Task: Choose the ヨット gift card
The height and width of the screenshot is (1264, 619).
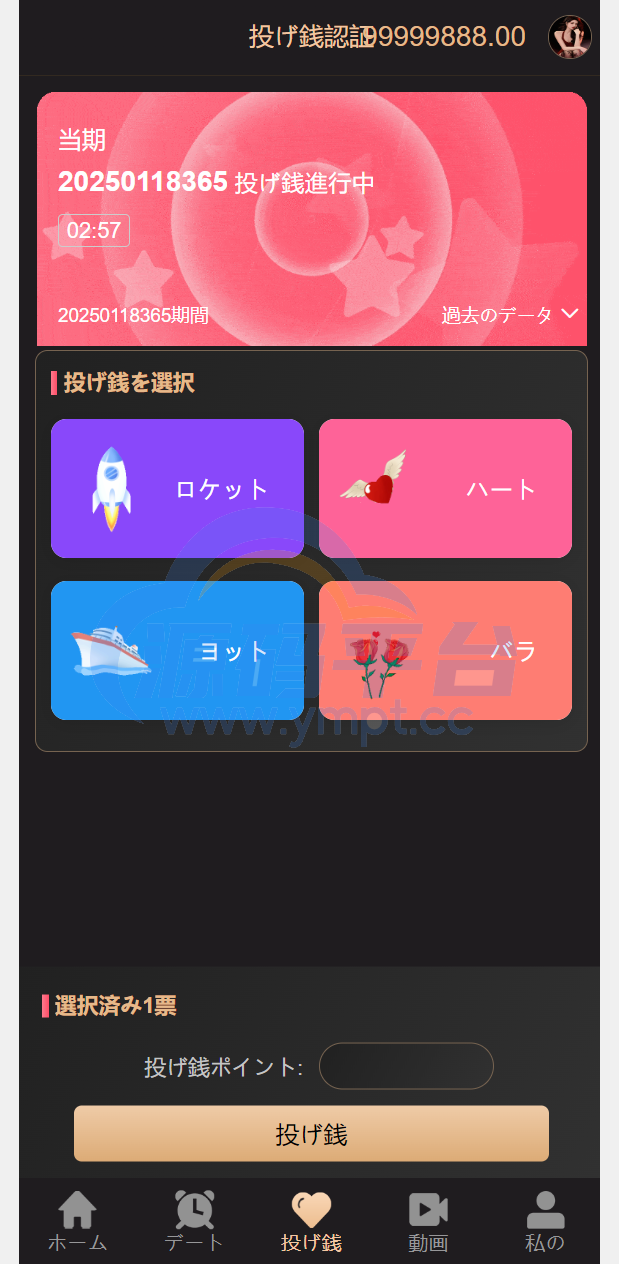Action: [177, 650]
